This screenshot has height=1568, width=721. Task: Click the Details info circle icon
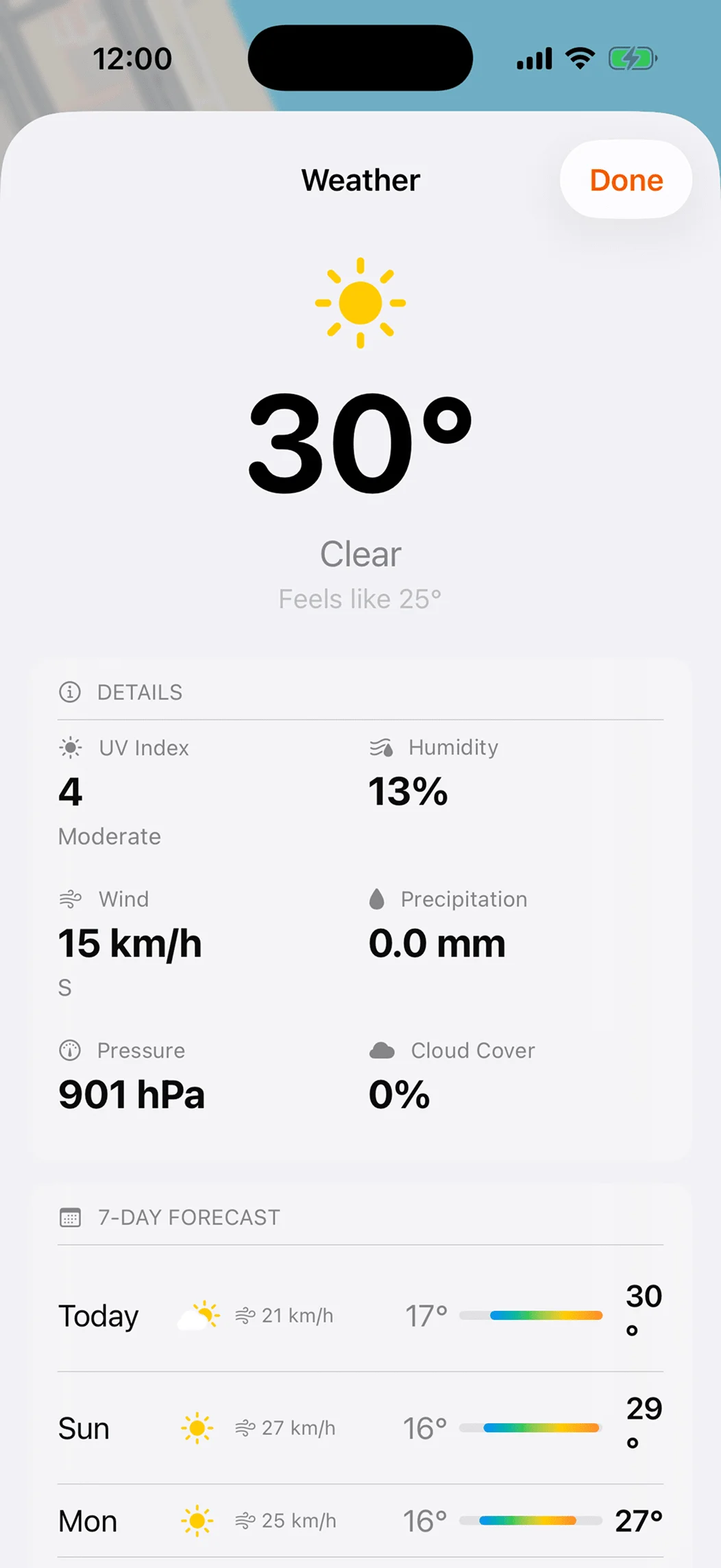tap(71, 692)
